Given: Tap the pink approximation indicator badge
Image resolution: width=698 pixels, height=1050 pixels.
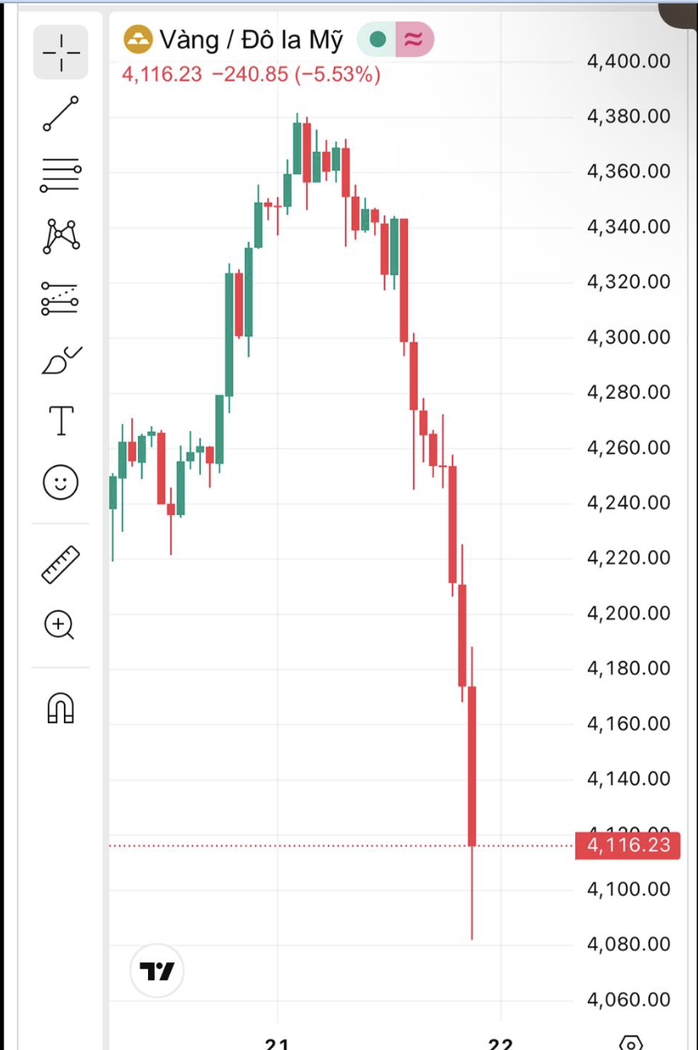Looking at the screenshot, I should pyautogui.click(x=413, y=40).
